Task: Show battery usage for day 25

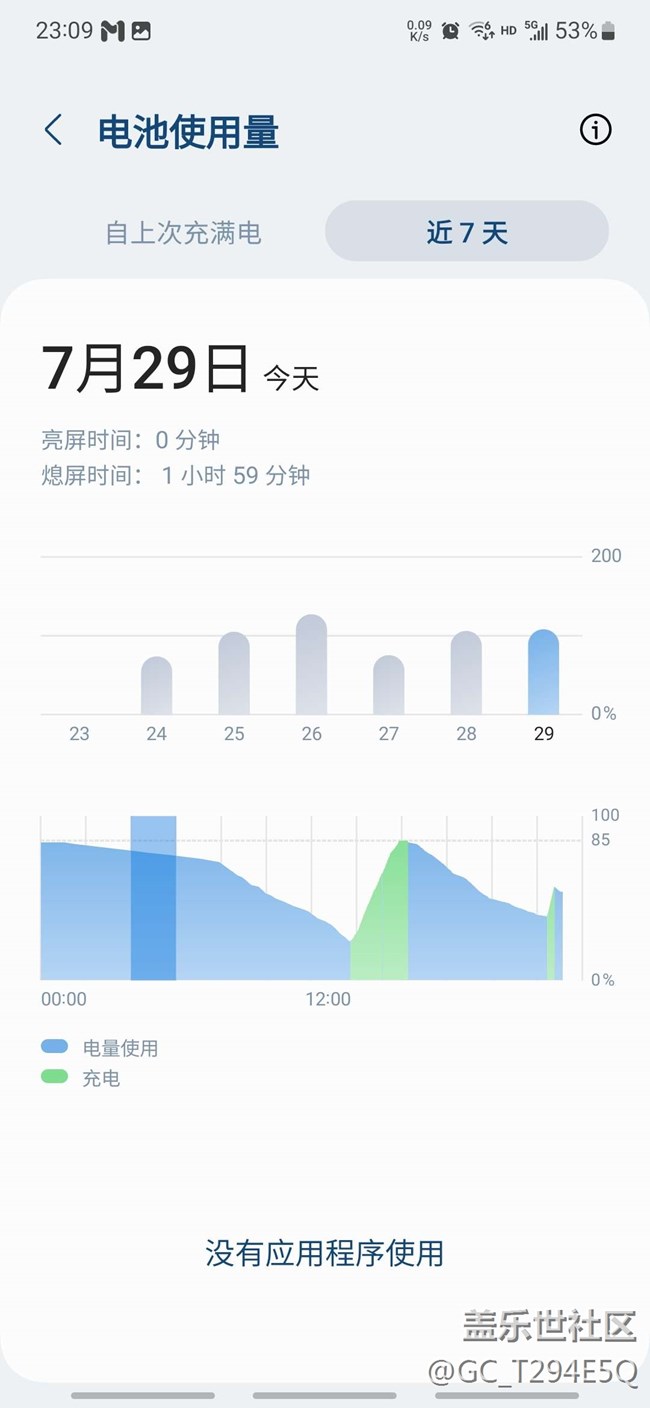Action: tap(234, 674)
